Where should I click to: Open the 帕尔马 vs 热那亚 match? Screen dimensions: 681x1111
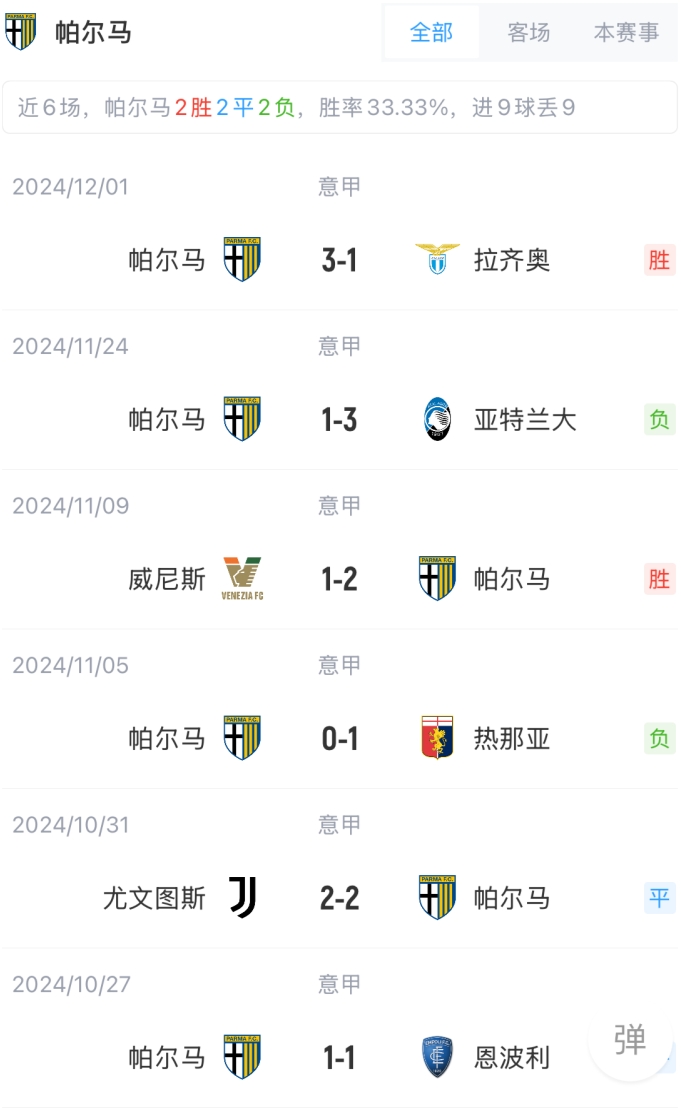(340, 739)
